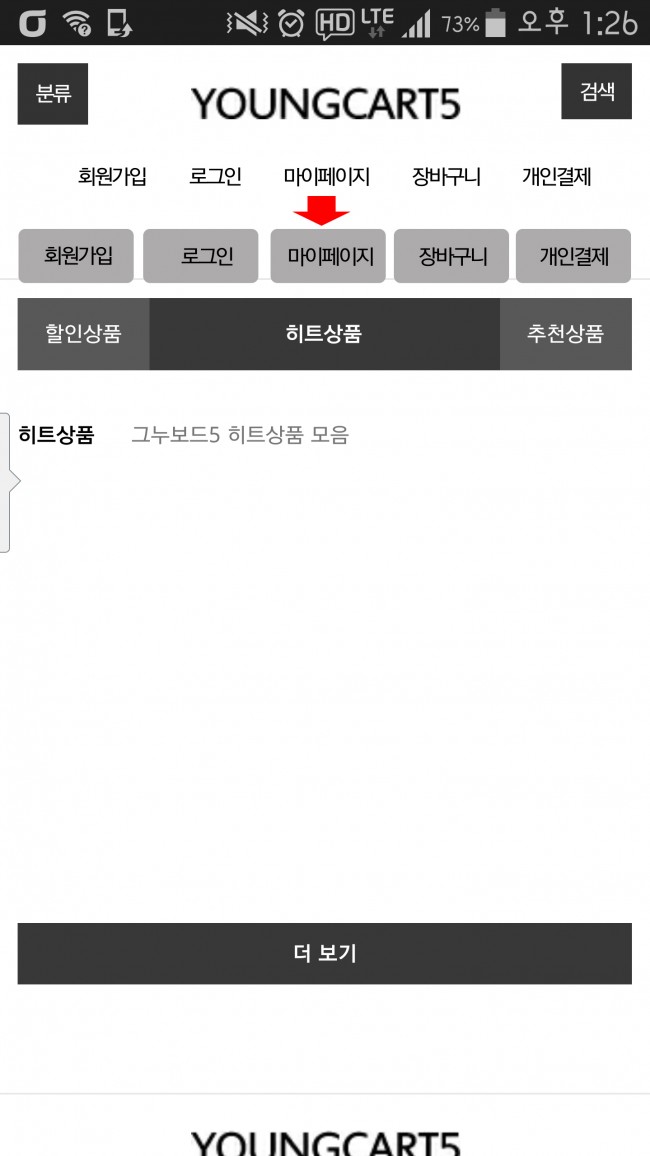This screenshot has height=1156, width=650.
Task: Load more items with 더 보기
Action: pos(324,953)
